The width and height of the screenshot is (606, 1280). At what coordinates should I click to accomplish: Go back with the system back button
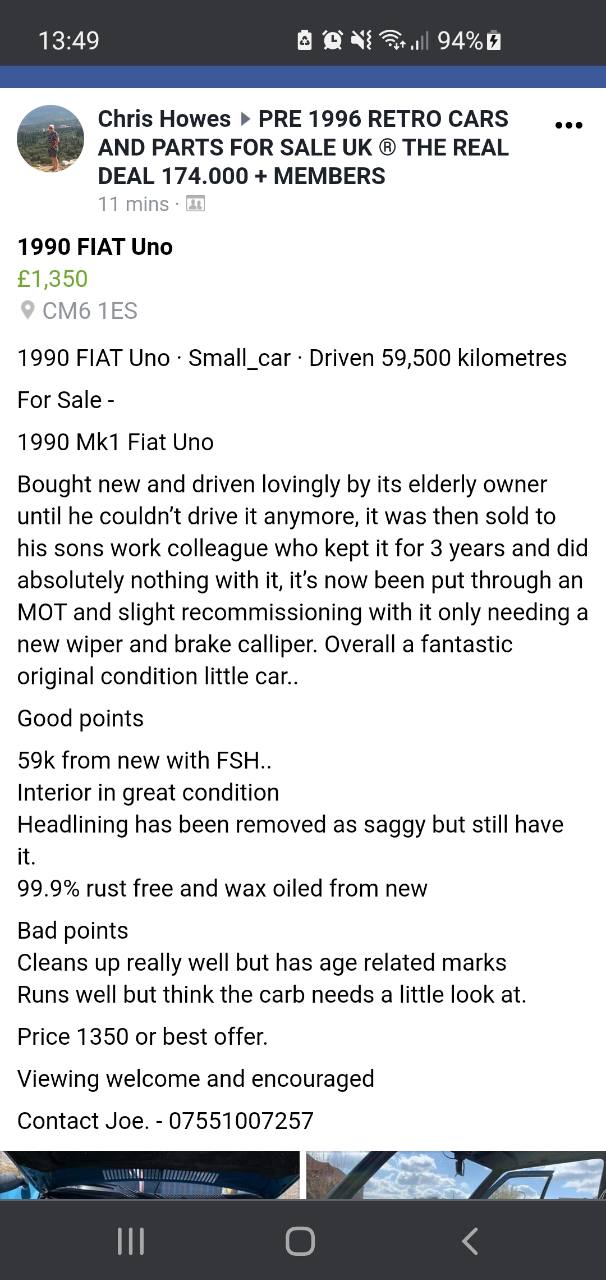[x=469, y=1241]
